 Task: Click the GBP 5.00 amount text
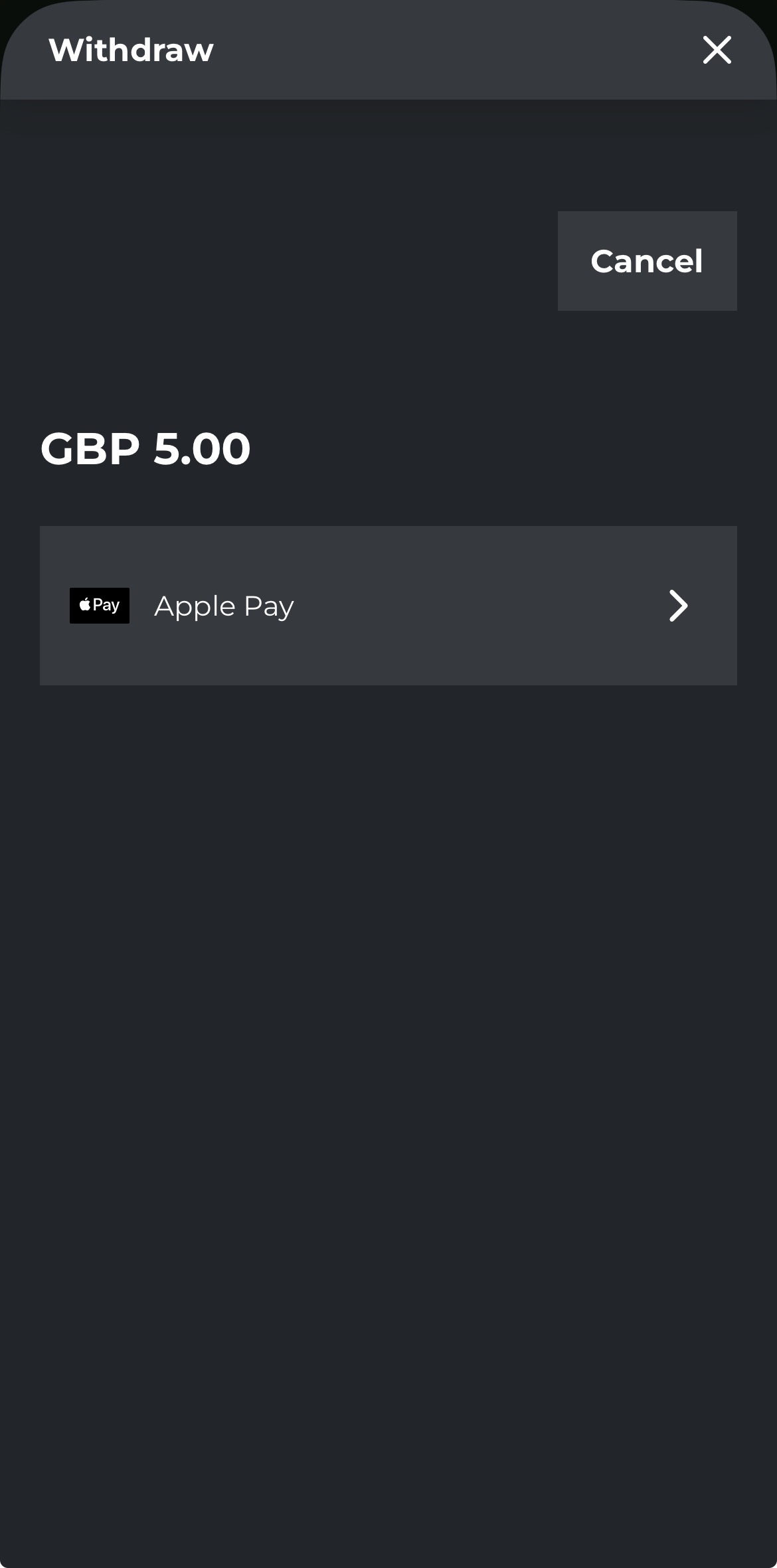tap(145, 449)
